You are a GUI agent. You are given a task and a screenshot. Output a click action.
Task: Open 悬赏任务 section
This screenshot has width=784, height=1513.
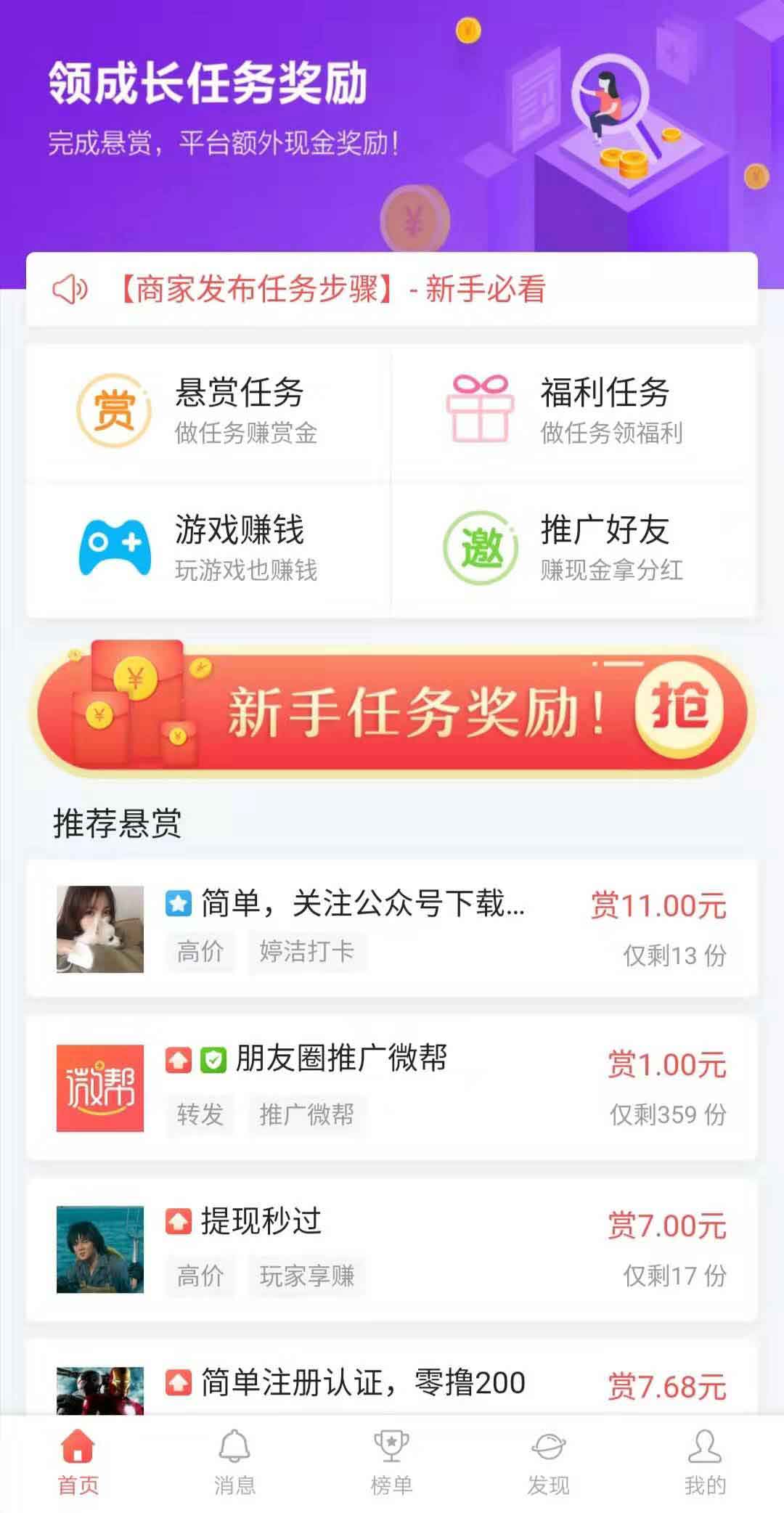pyautogui.click(x=208, y=412)
